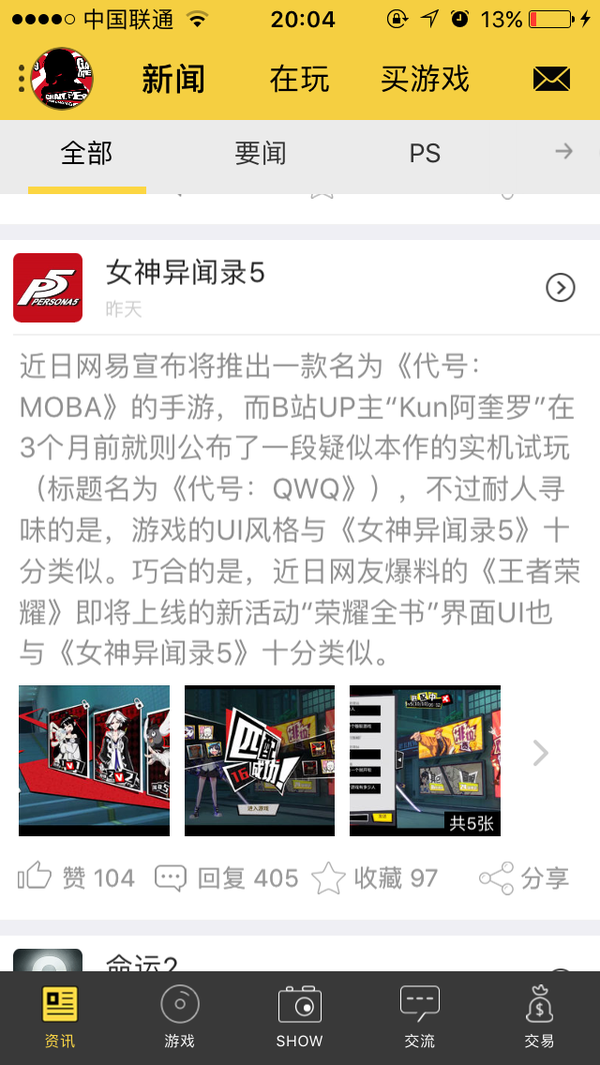Share the 女神异闻录5 post
Screen dimensions: 600x1065
tap(523, 878)
